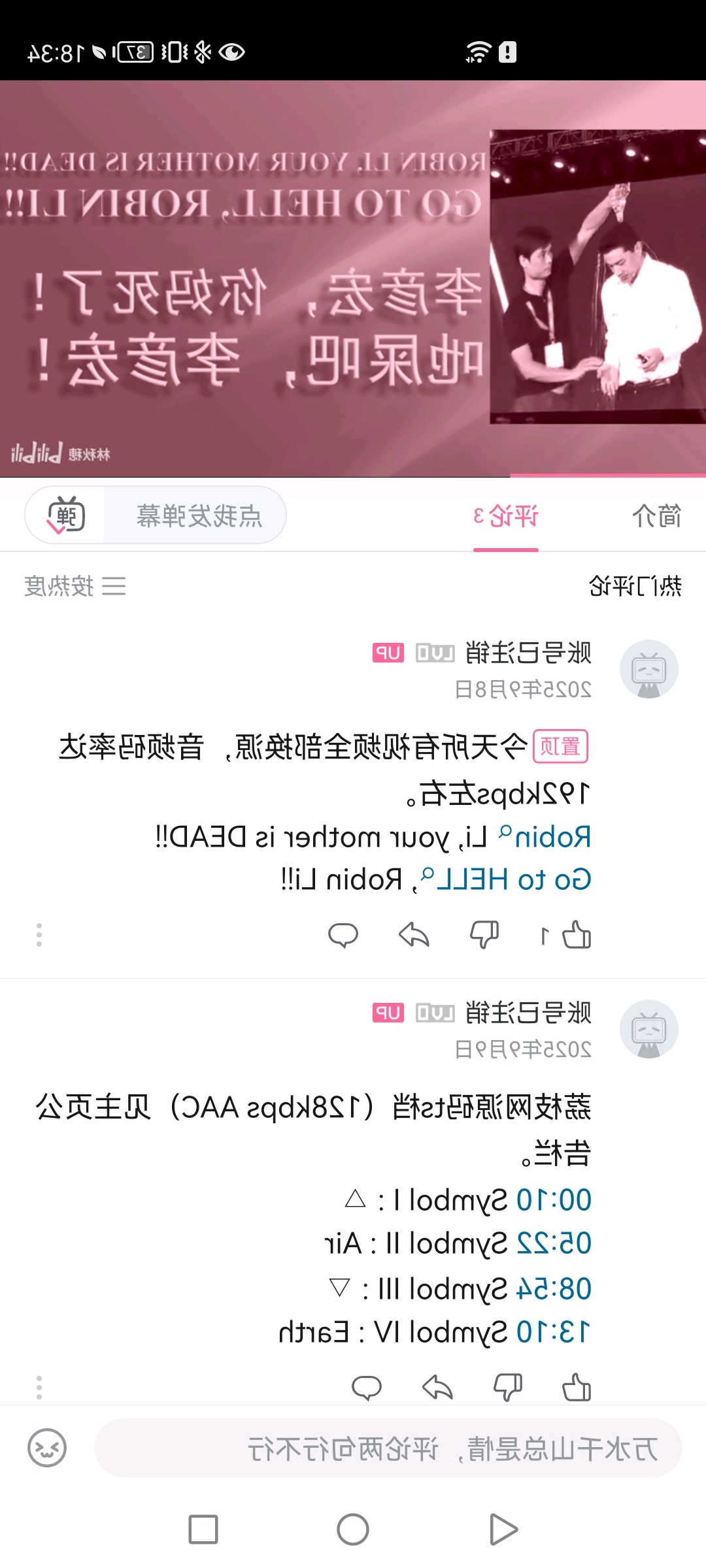Dislike the pinned 置顶 comment
Image resolution: width=706 pixels, height=1568 pixels.
click(484, 935)
